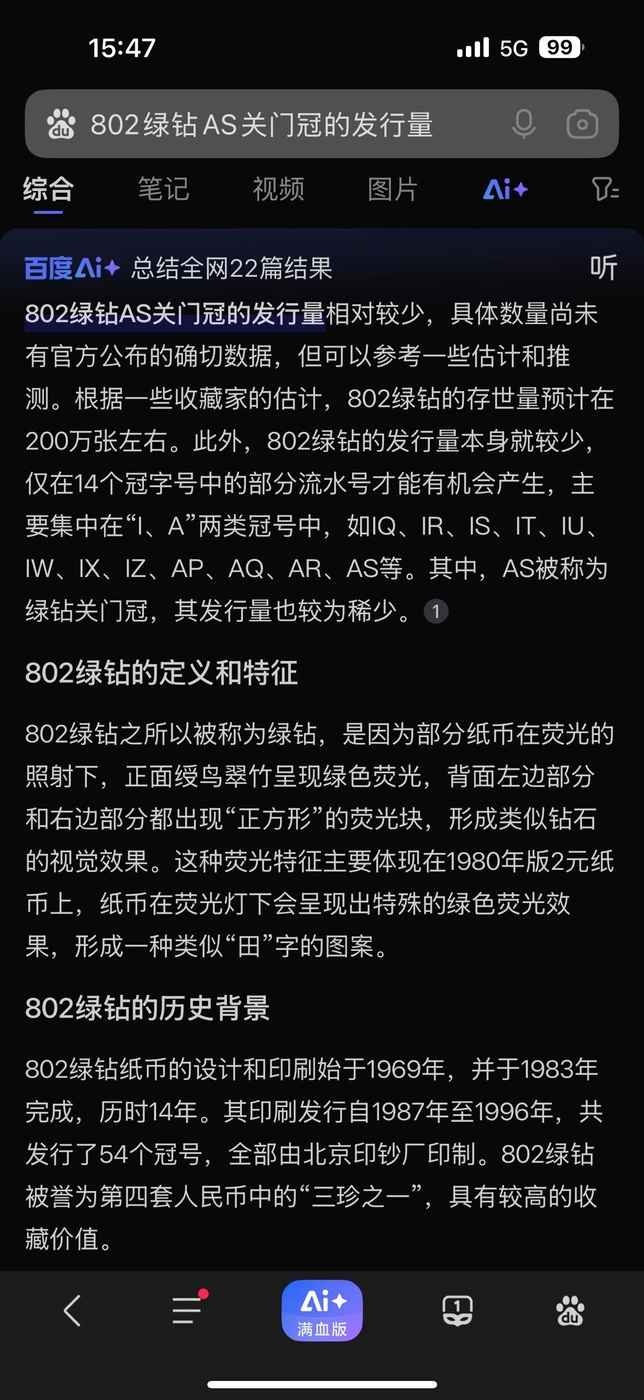Open the bottom menu with red dot
Screen dimensions: 644x1400
click(188, 1308)
